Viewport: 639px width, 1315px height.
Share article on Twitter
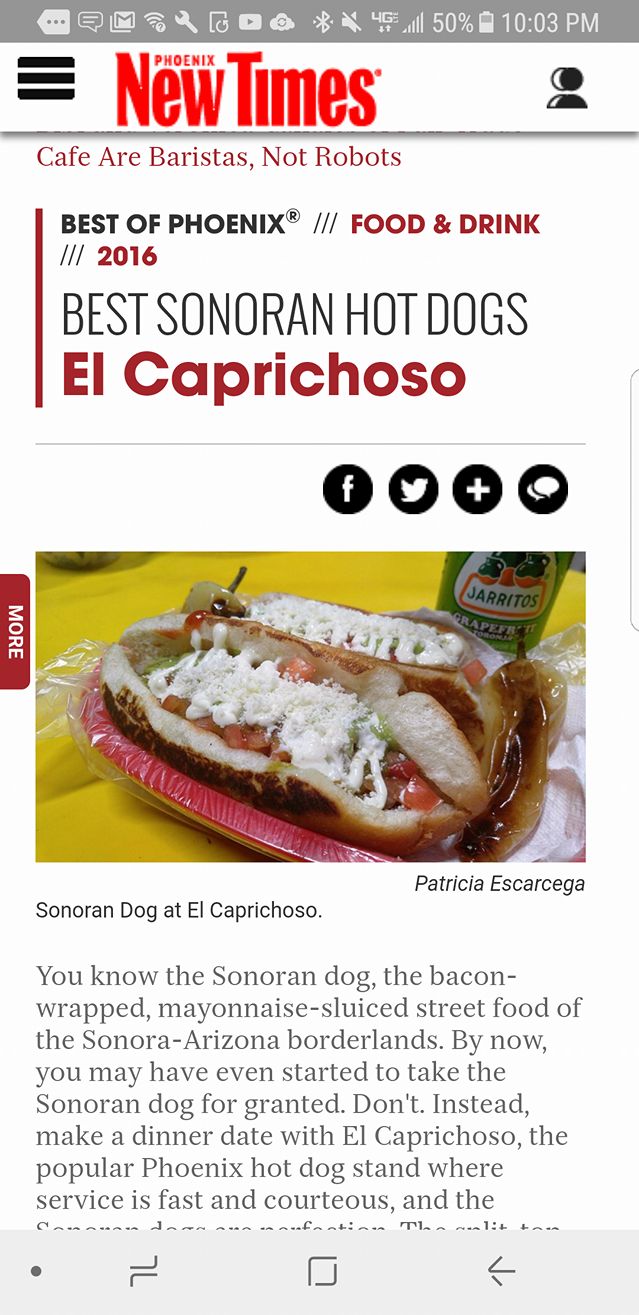coord(413,490)
